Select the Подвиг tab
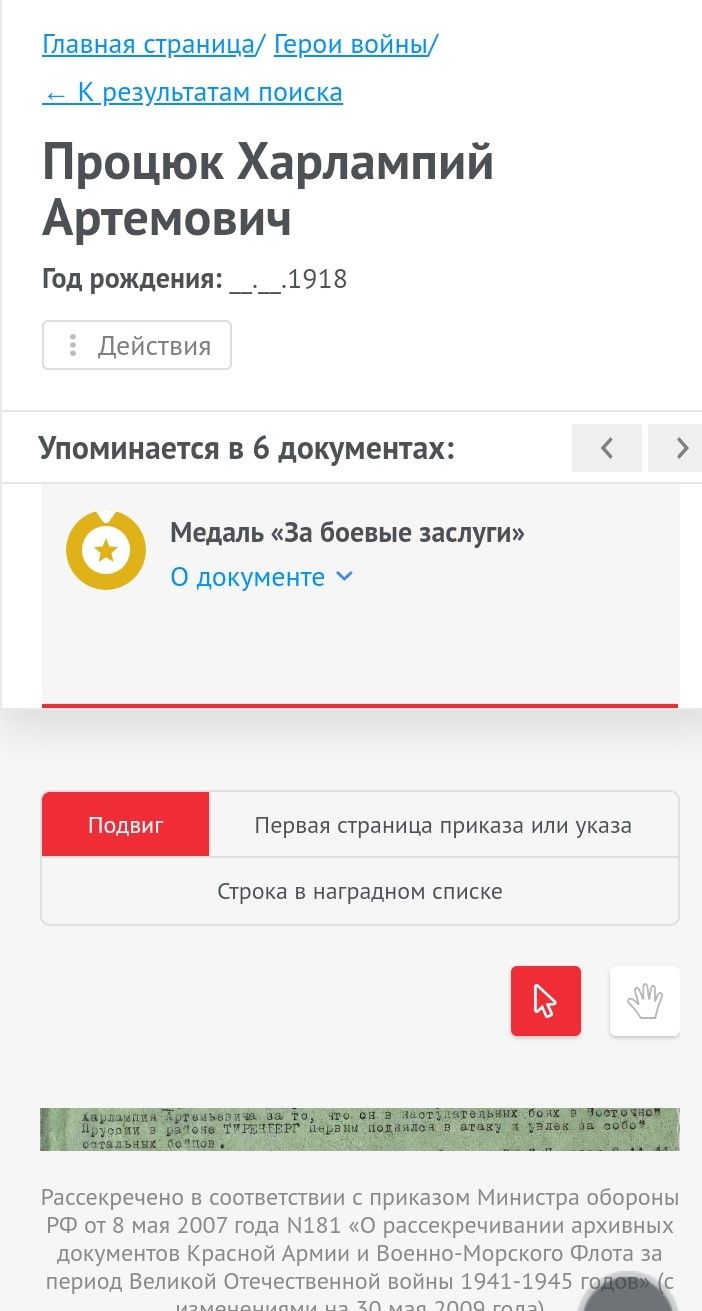This screenshot has width=702, height=1311. coord(125,825)
